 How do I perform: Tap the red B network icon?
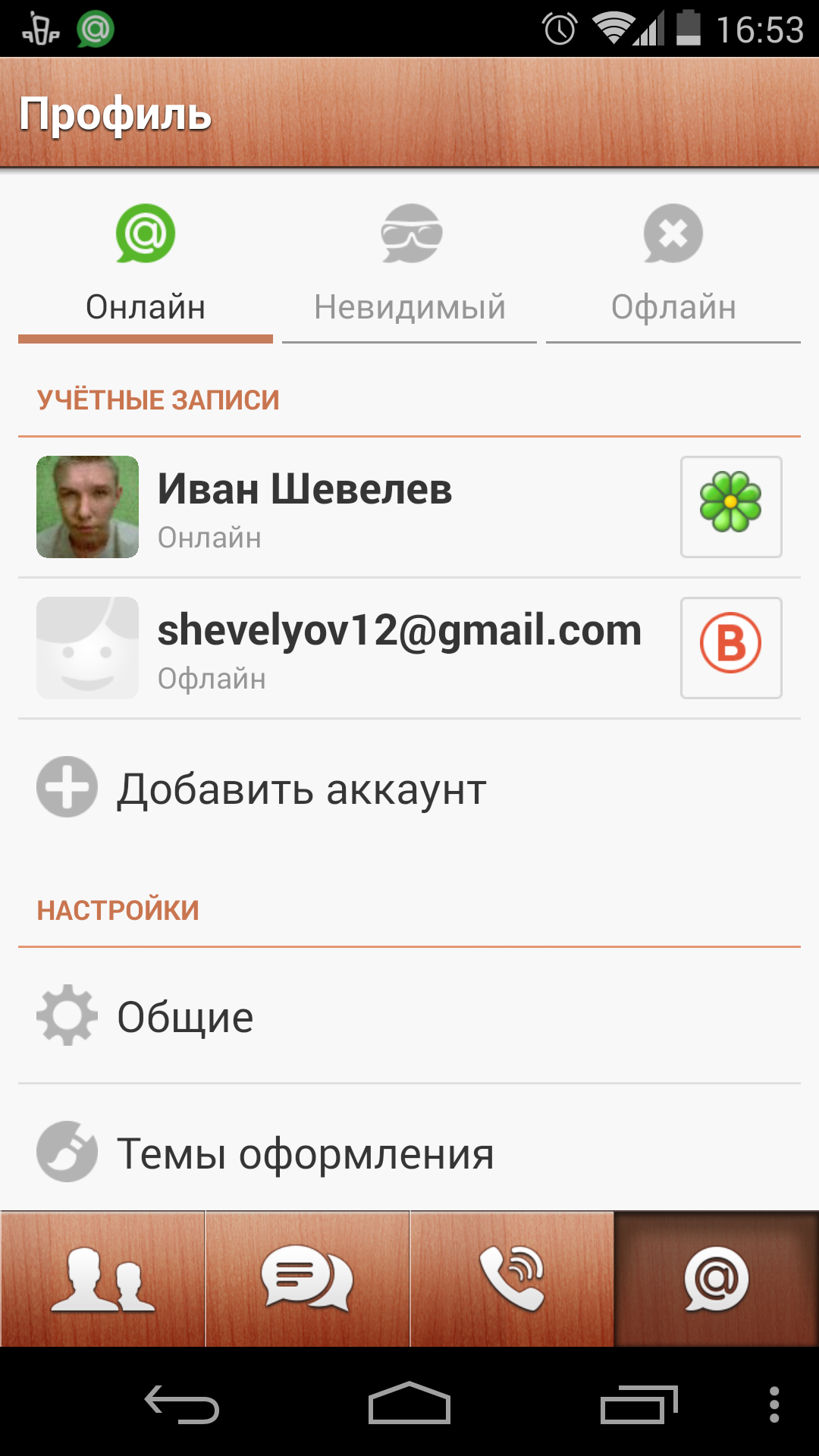click(x=731, y=648)
